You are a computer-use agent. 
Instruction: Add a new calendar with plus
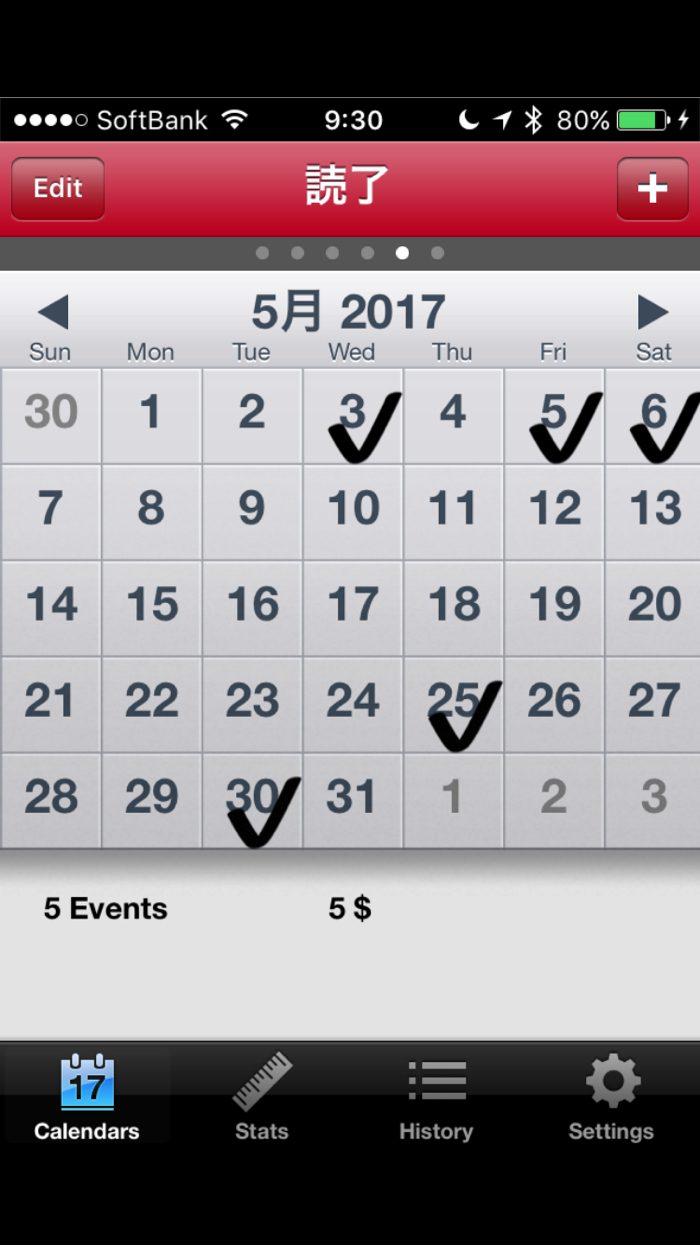pyautogui.click(x=652, y=189)
